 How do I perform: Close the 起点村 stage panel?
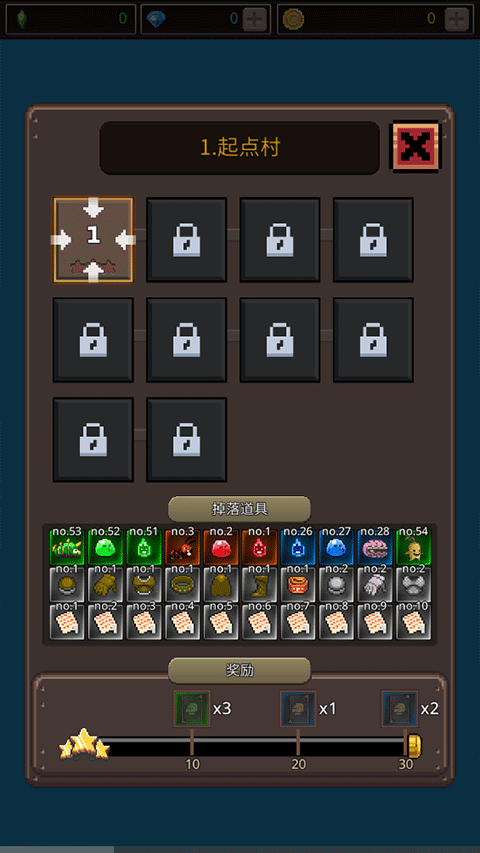(416, 146)
